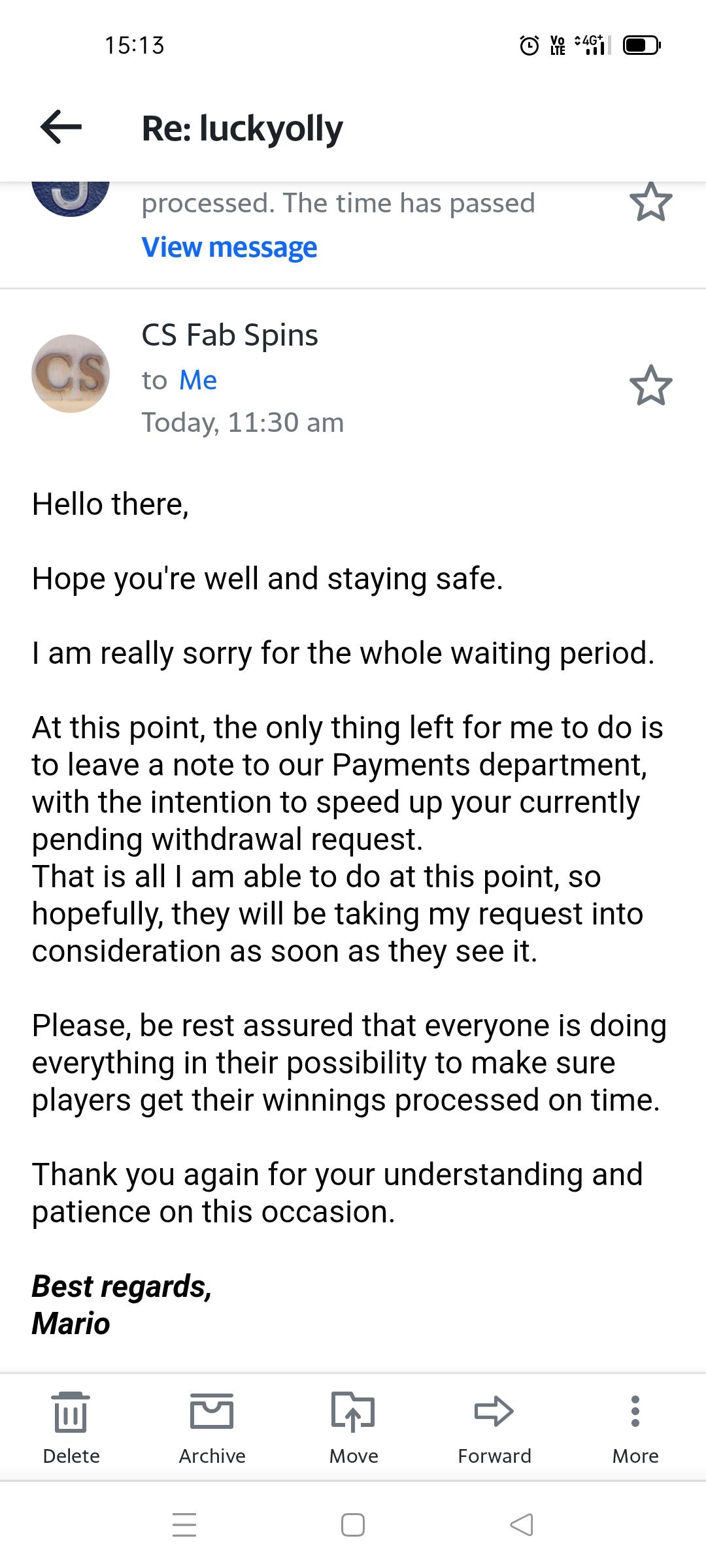
Task: Star the CS Fab Spins email
Action: 650,385
